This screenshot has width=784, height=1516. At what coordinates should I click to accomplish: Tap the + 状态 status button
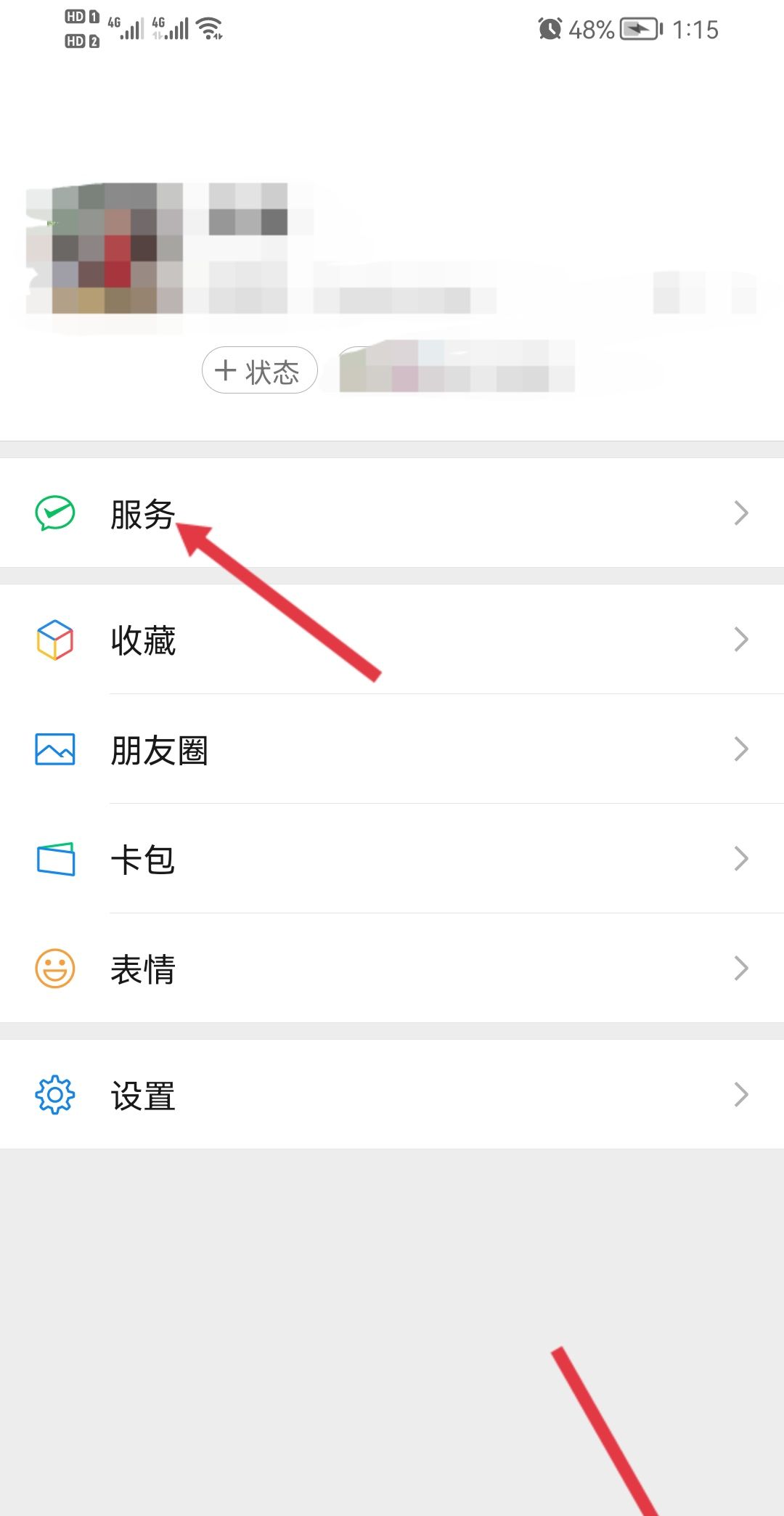click(x=259, y=370)
